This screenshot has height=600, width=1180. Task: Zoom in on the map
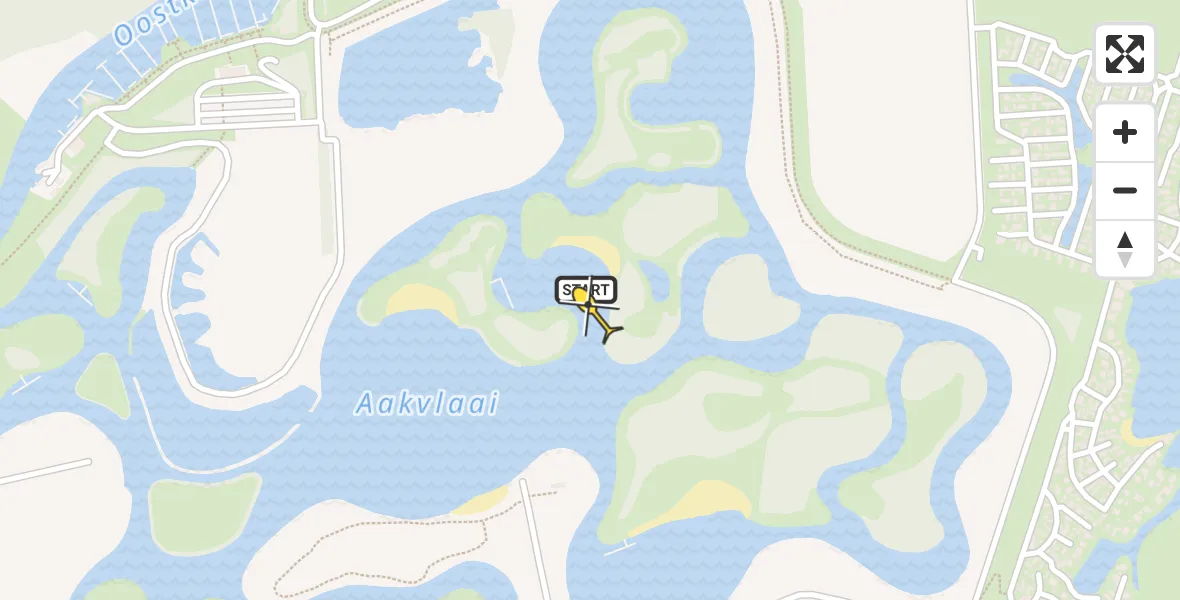coord(1125,133)
